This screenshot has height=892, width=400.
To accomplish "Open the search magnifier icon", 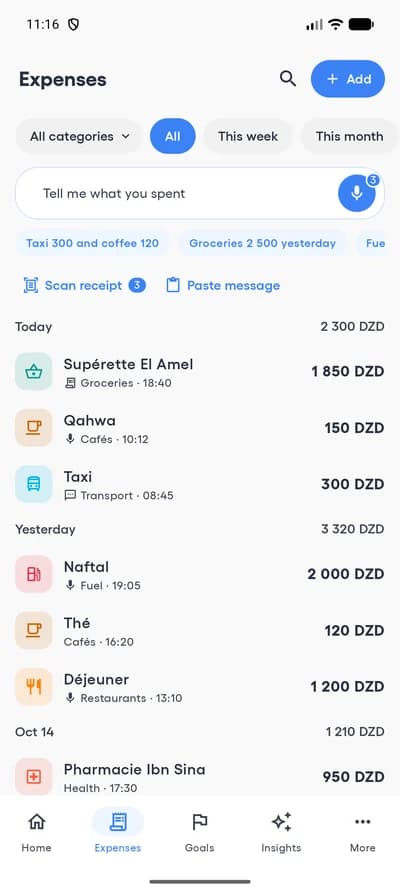I will (x=288, y=79).
